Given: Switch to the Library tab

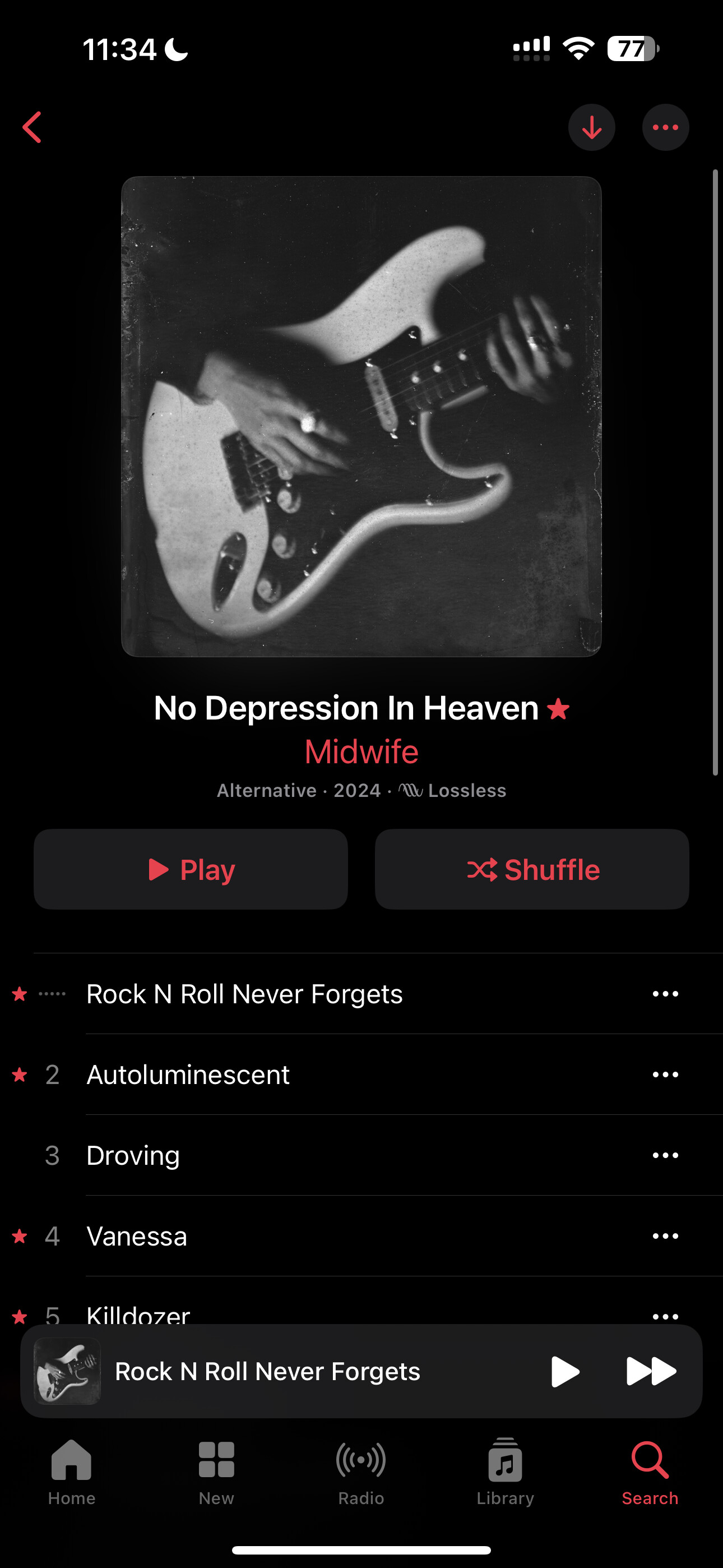Looking at the screenshot, I should point(505,1471).
